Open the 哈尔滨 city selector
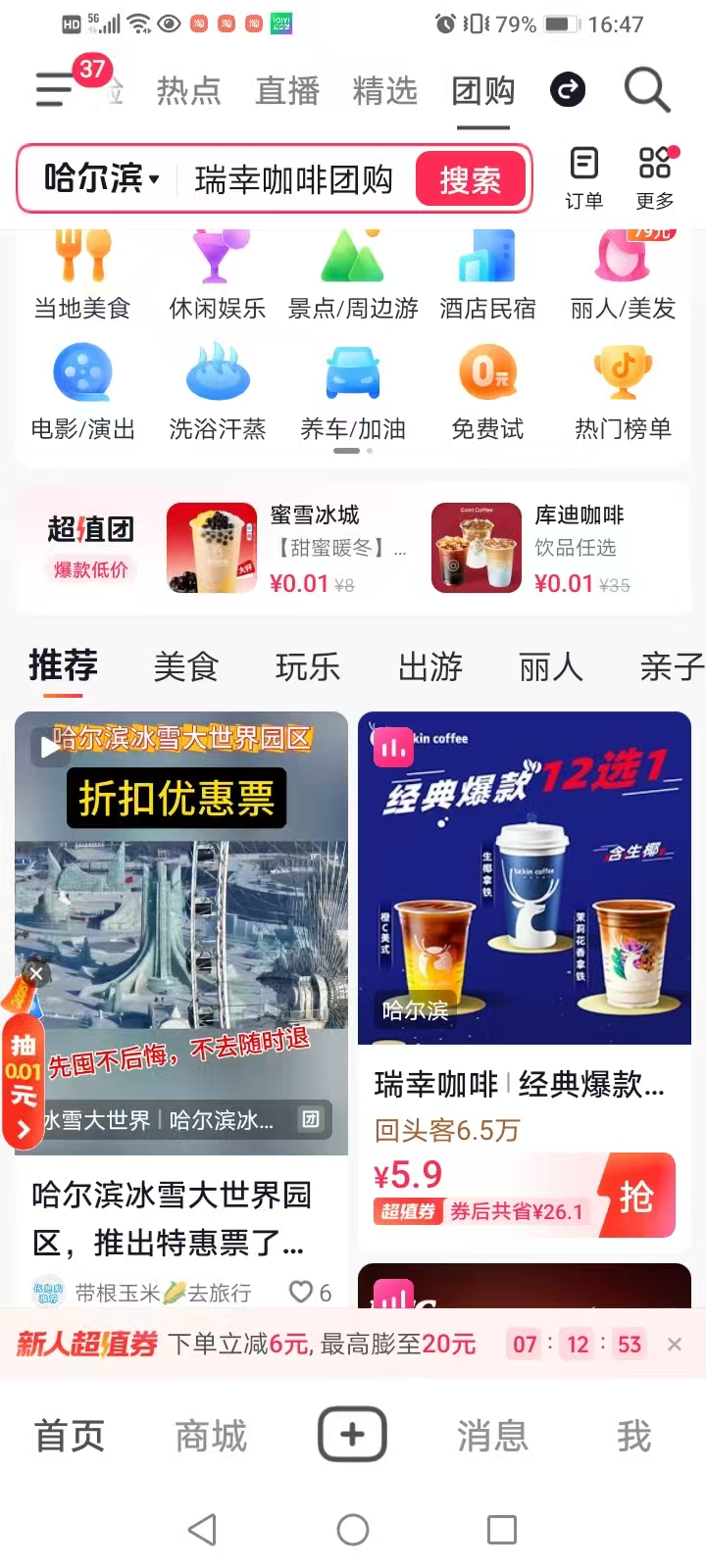Viewport: 706px width, 1568px height. pyautogui.click(x=100, y=179)
